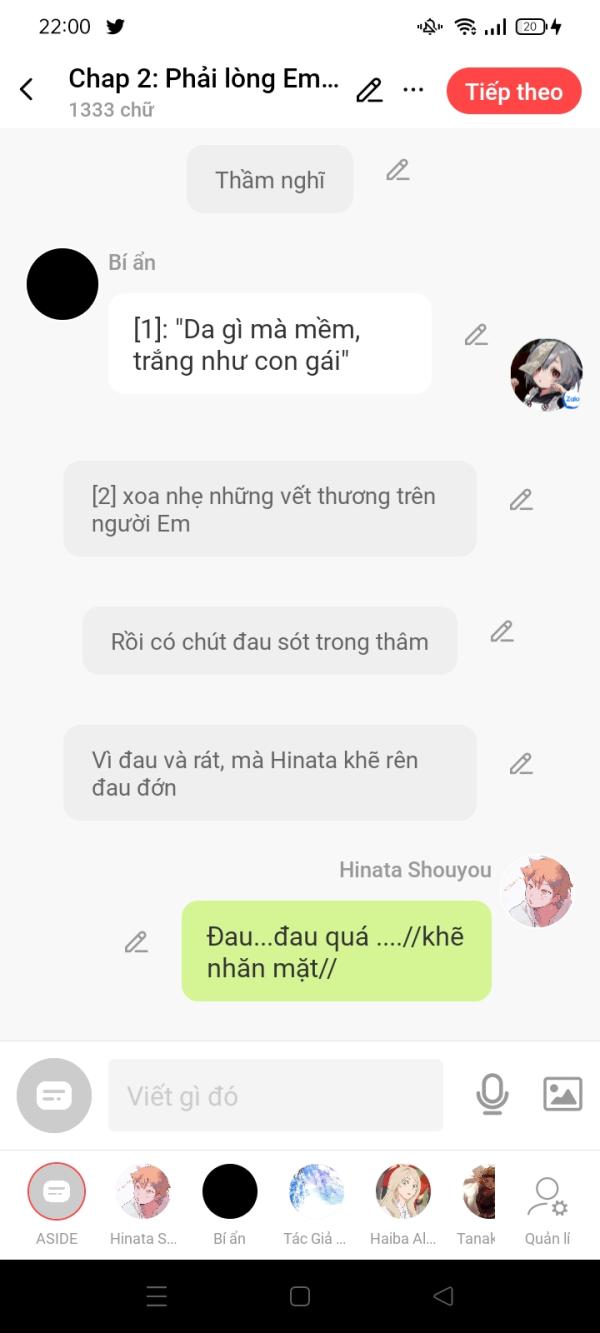
Task: Edit the "Da gì mà mềm" message
Action: click(476, 335)
